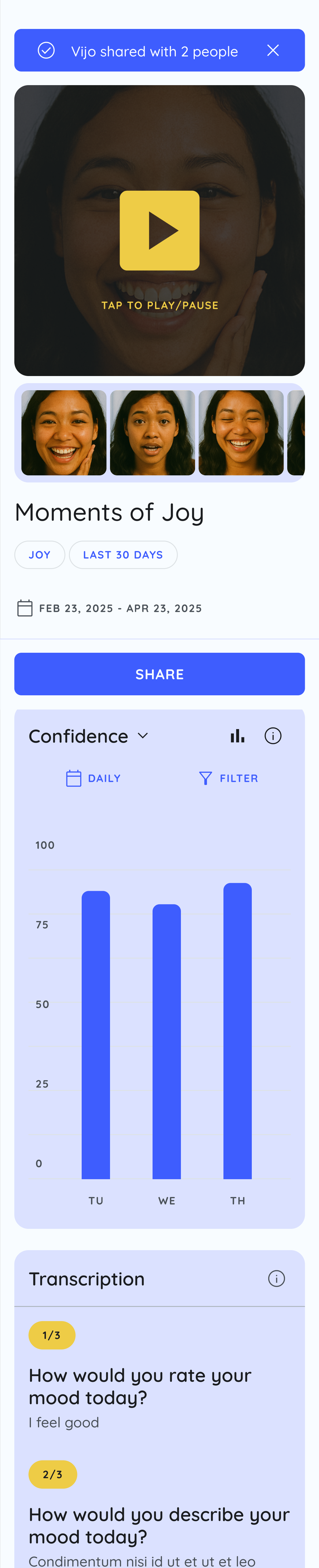Open info about the Confidence chart
Image resolution: width=319 pixels, height=1568 pixels.
point(273,736)
